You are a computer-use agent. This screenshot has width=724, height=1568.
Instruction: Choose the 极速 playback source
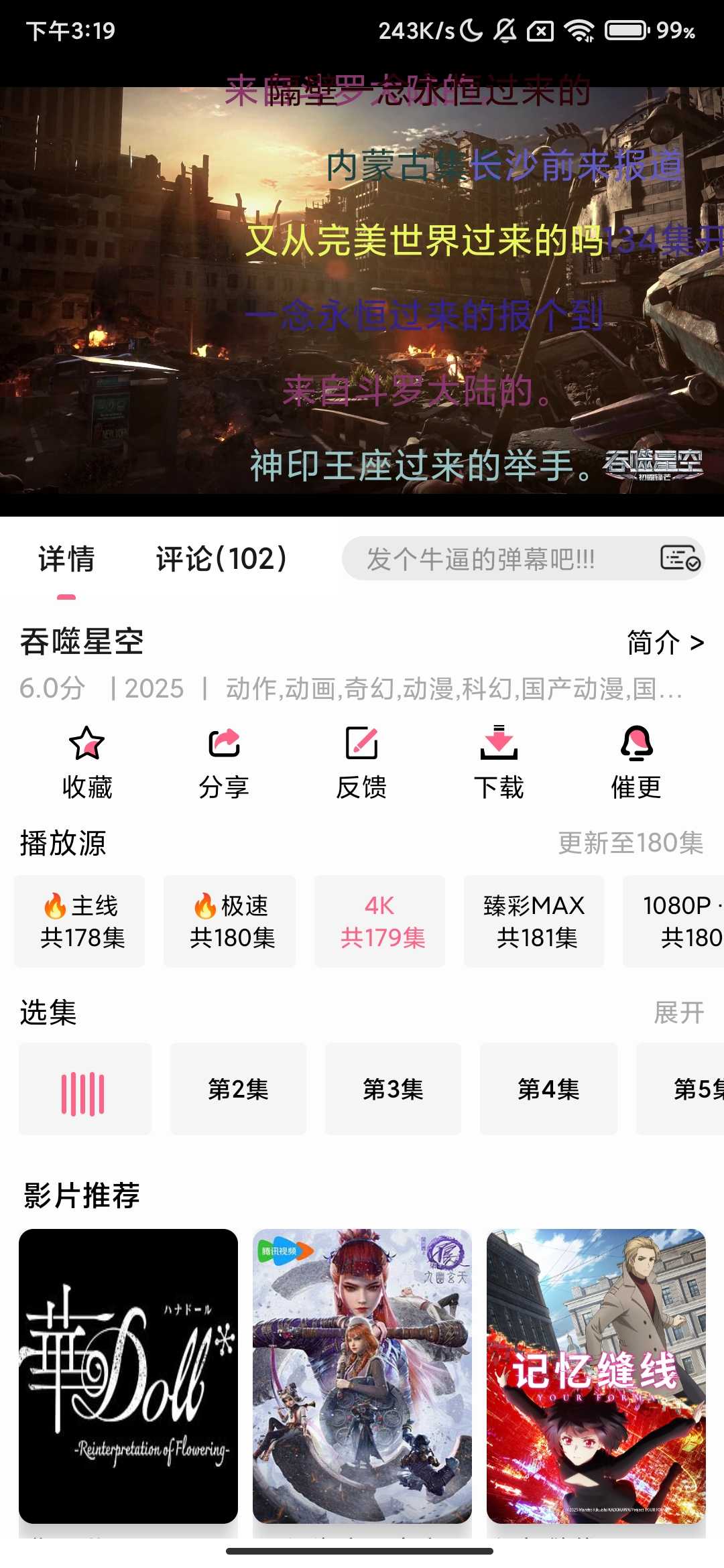pos(230,921)
